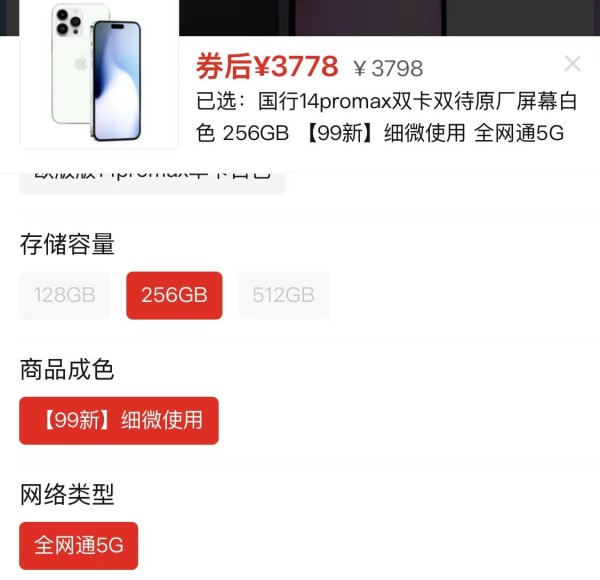The height and width of the screenshot is (580, 600).
Task: Choose 【99新】细微使用 condition
Action: click(x=119, y=420)
